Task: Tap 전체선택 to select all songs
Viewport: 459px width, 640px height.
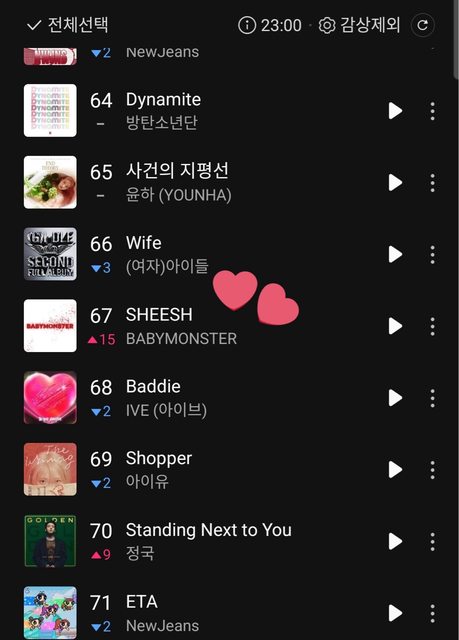Action: point(67,25)
